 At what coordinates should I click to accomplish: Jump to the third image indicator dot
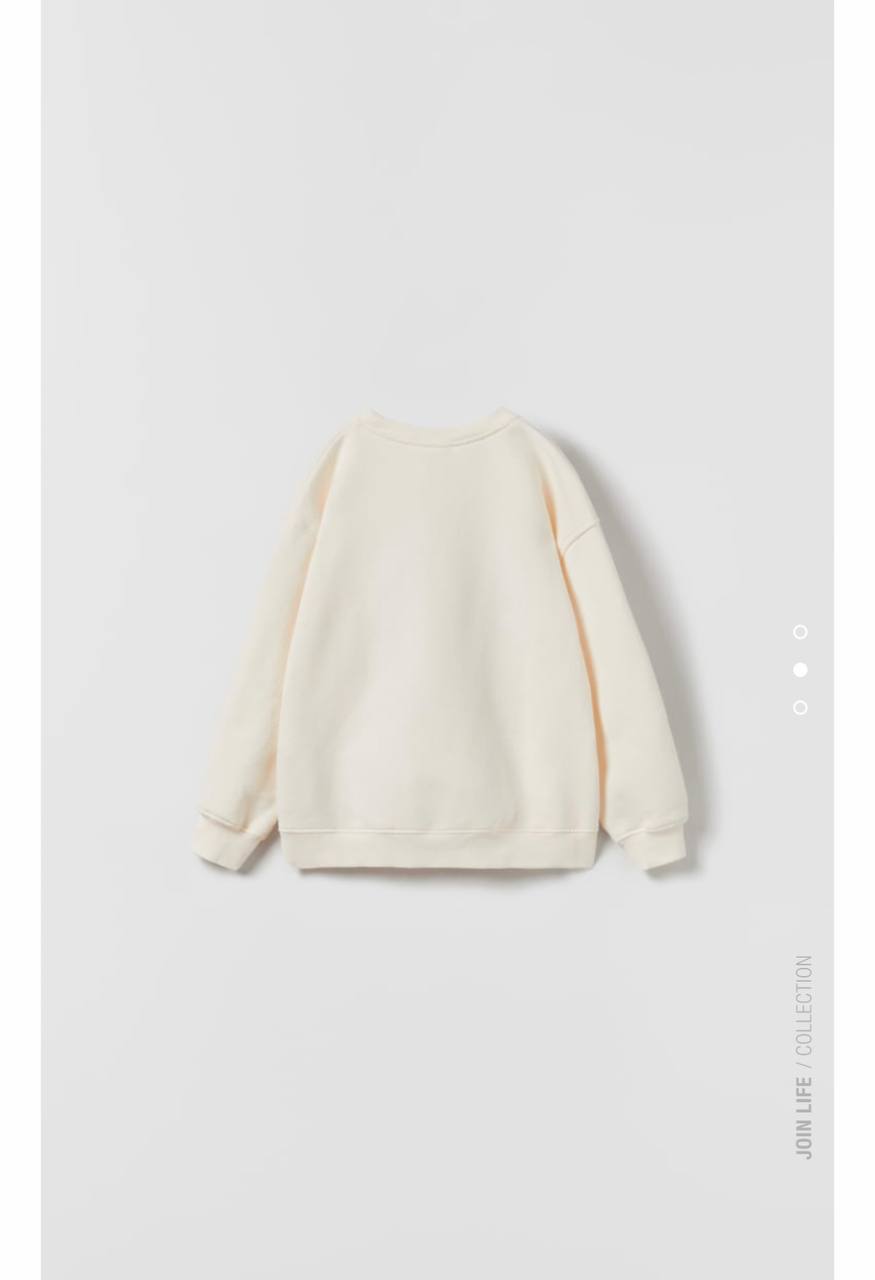tap(800, 708)
